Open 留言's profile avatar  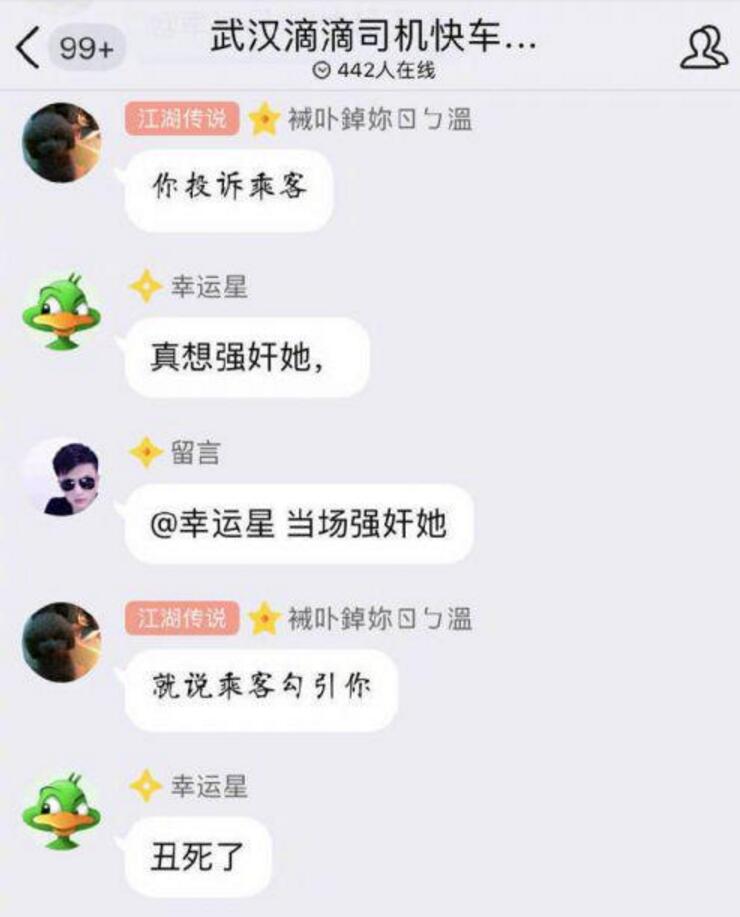click(62, 478)
